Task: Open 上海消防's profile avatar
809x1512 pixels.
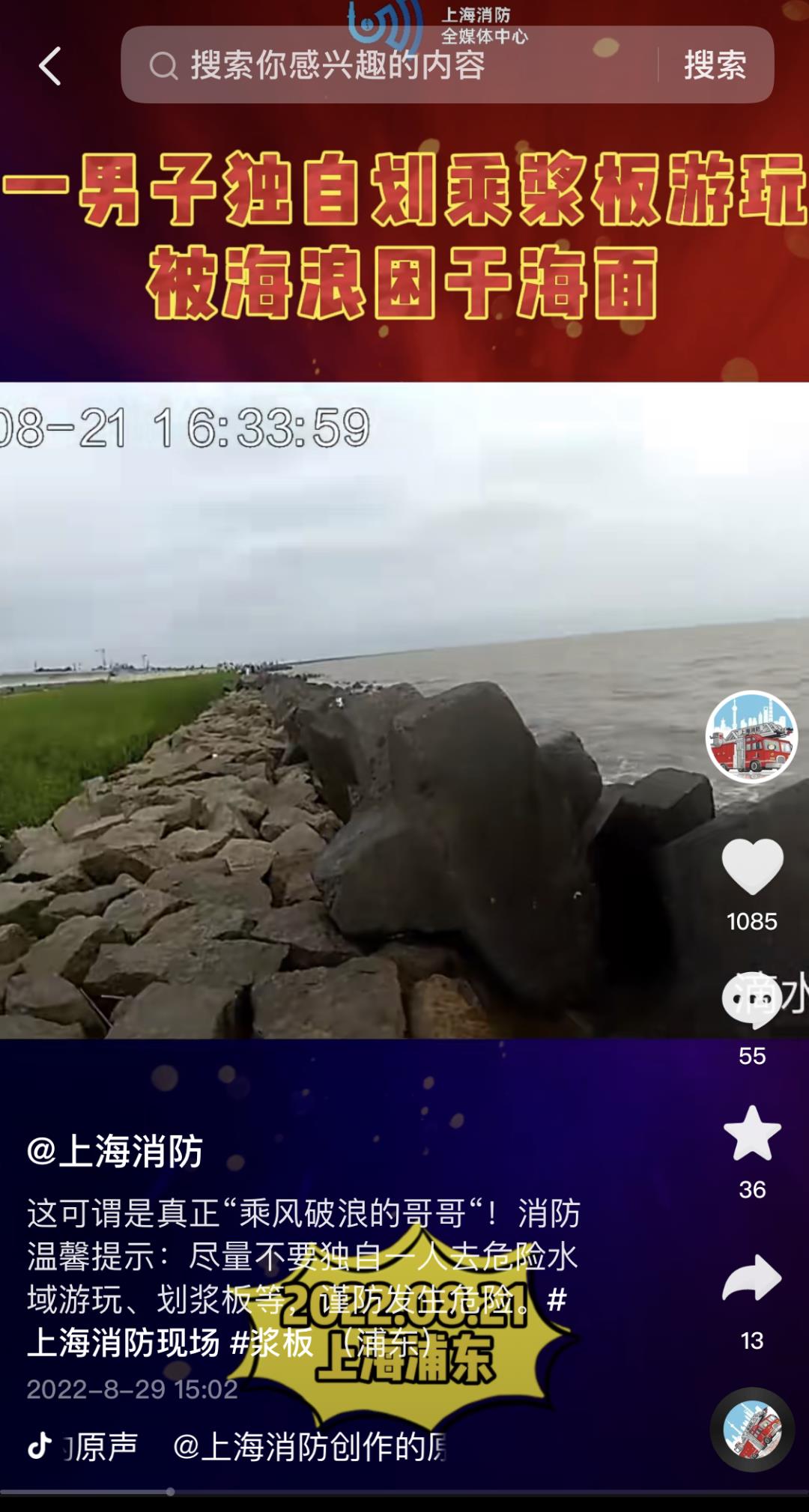Action: pos(751,736)
